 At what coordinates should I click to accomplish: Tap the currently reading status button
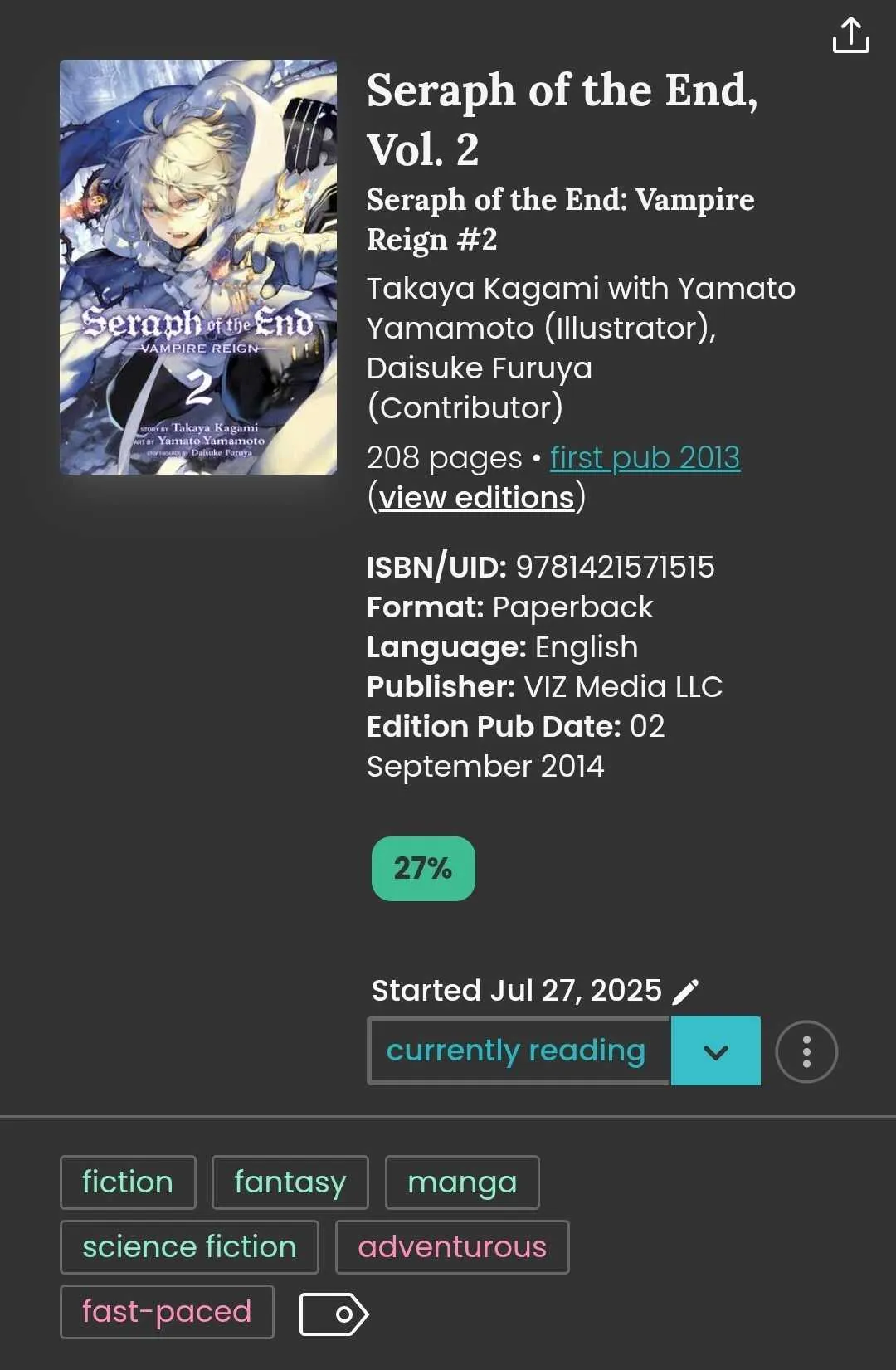[x=519, y=1051]
